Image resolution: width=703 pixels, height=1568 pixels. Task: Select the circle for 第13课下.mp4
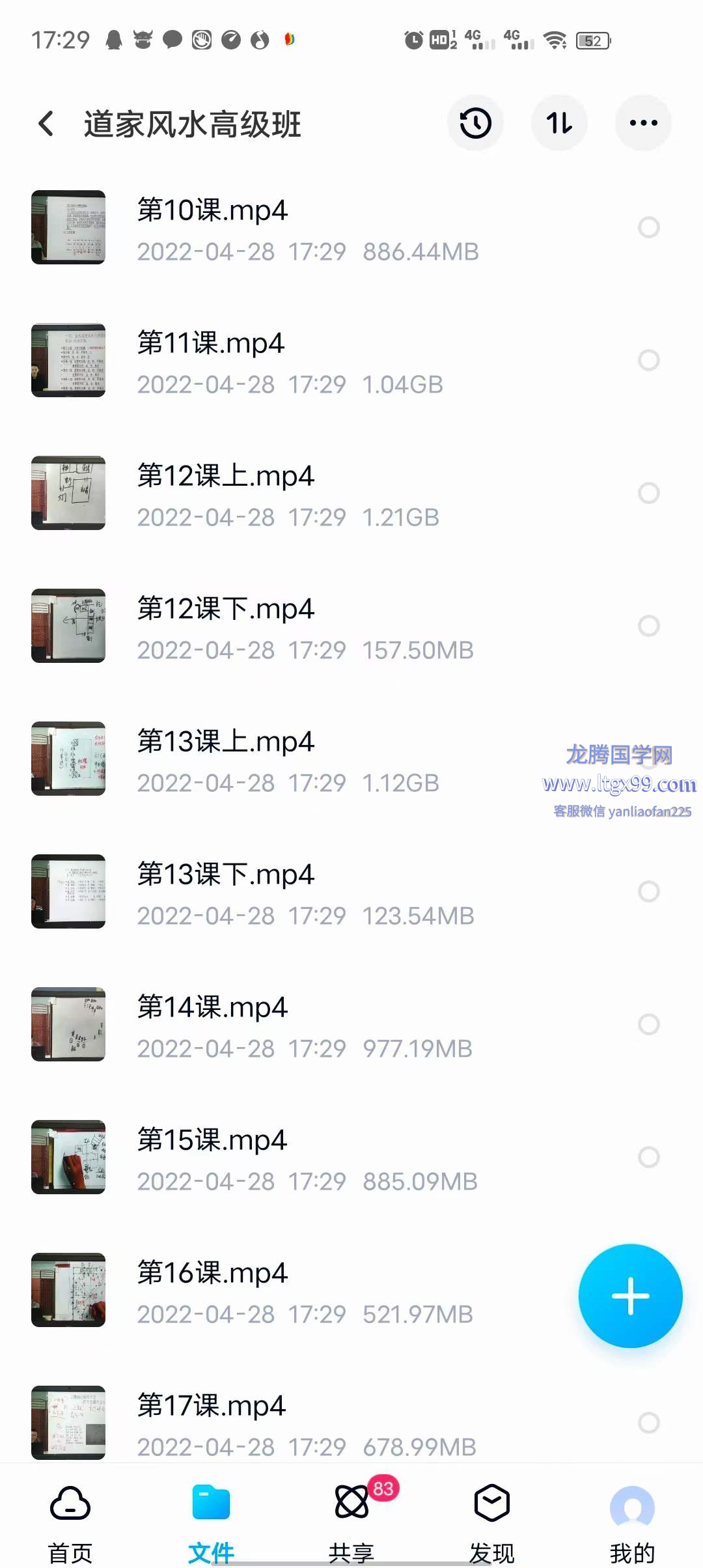tap(648, 891)
